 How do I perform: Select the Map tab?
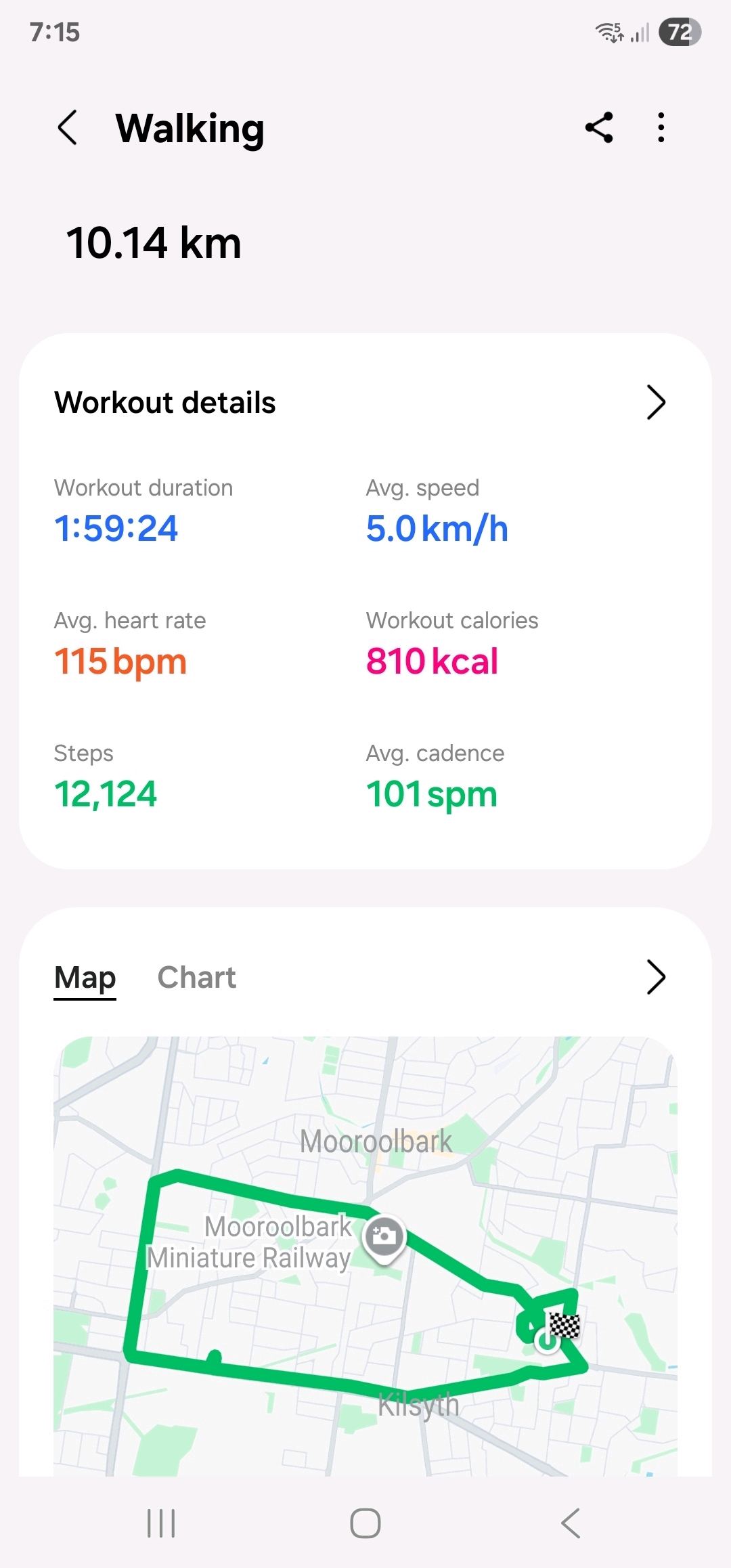tap(85, 978)
